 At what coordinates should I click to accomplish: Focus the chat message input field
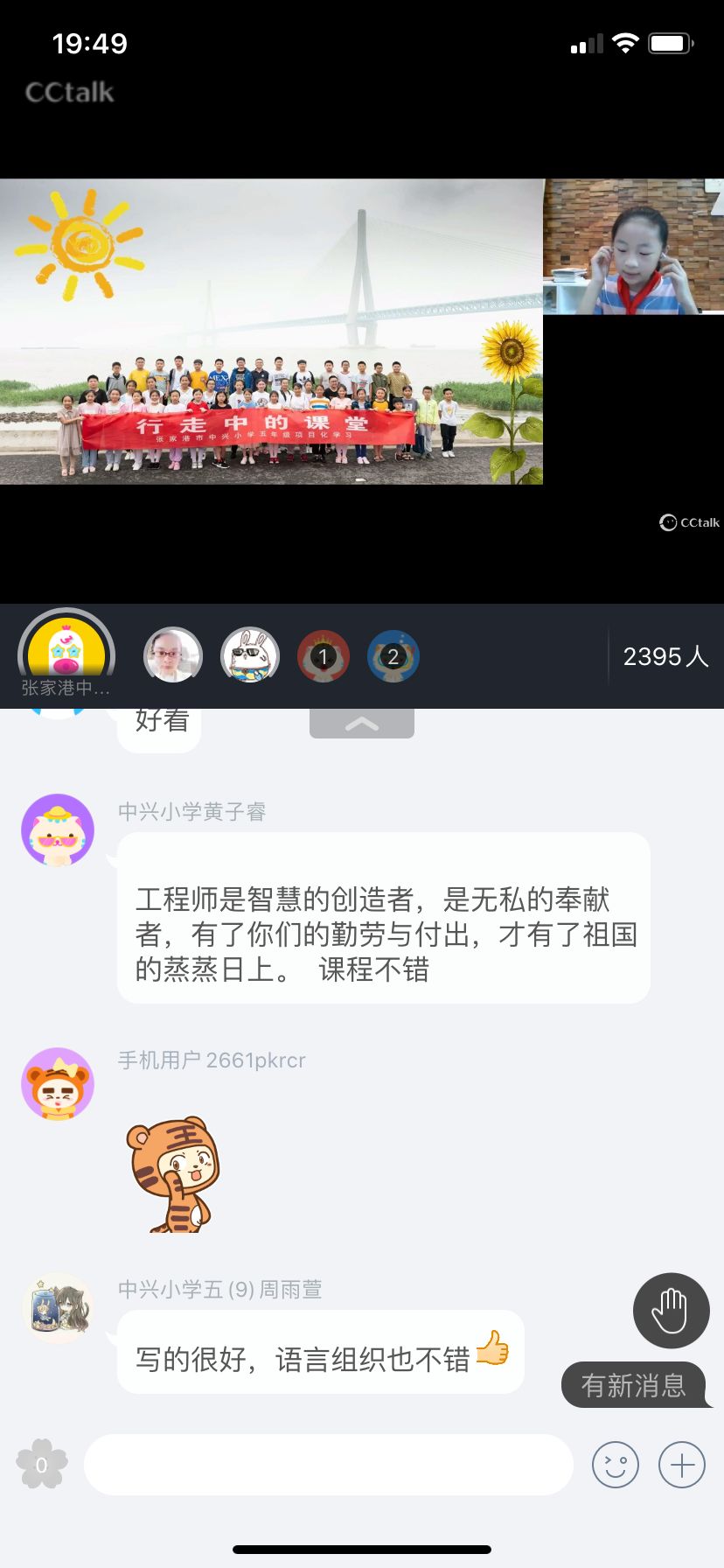coord(328,1464)
